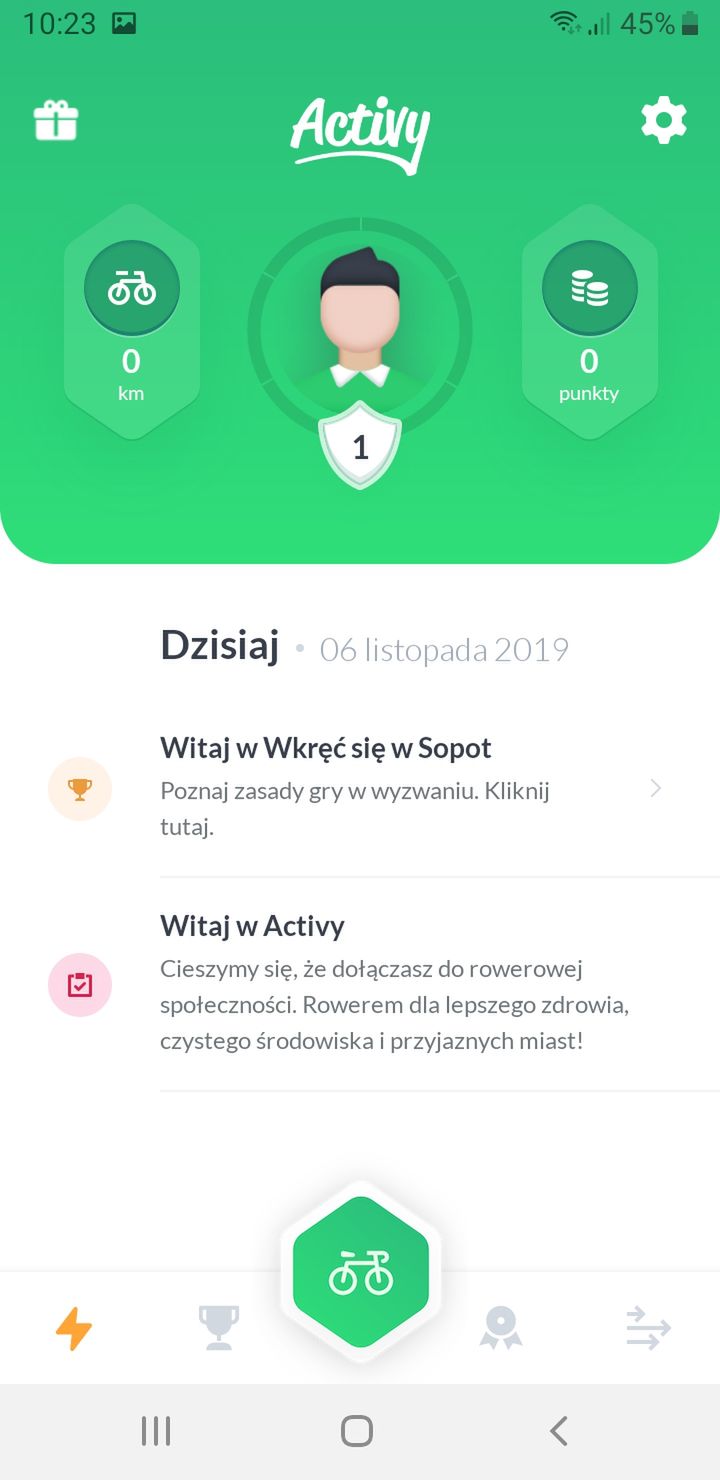This screenshot has width=720, height=1480.
Task: Start a ride with the bike hexagon button
Action: (360, 1272)
